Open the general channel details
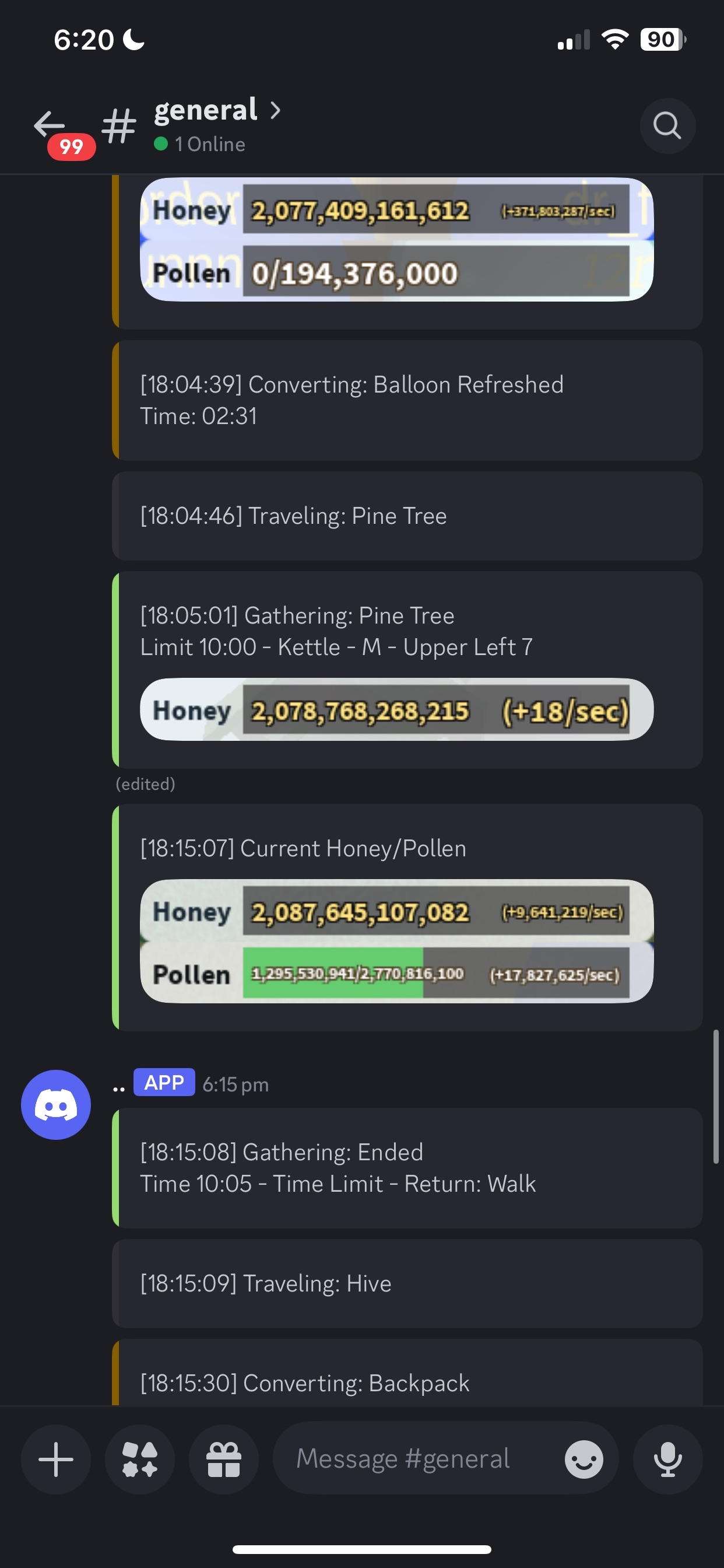The image size is (724, 1568). (x=207, y=111)
